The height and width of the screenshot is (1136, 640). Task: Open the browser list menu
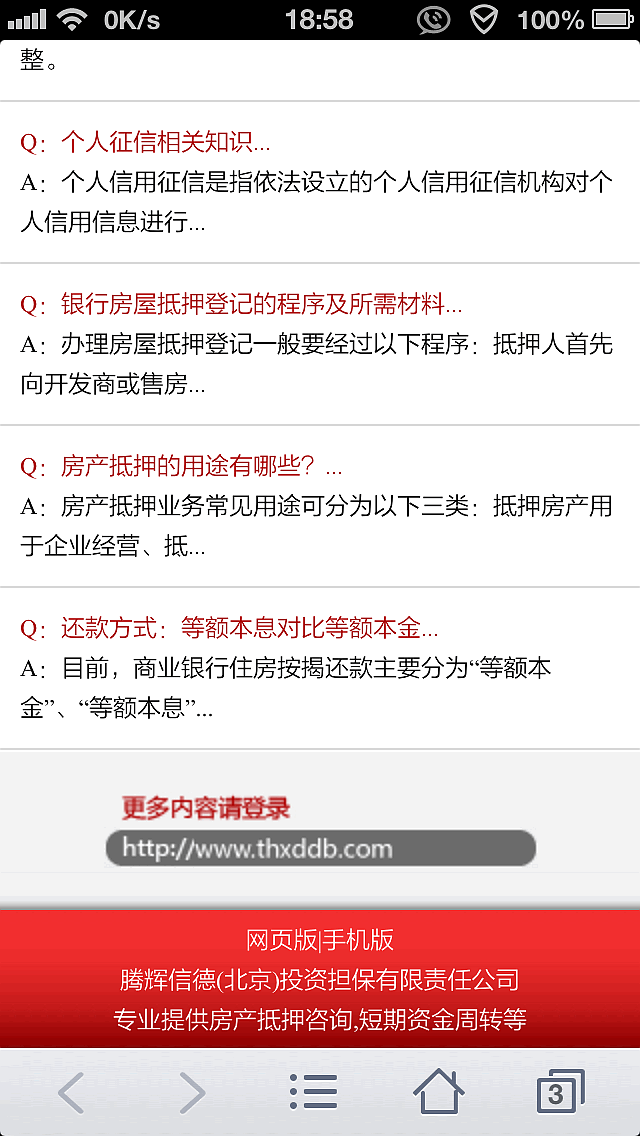click(x=314, y=1092)
